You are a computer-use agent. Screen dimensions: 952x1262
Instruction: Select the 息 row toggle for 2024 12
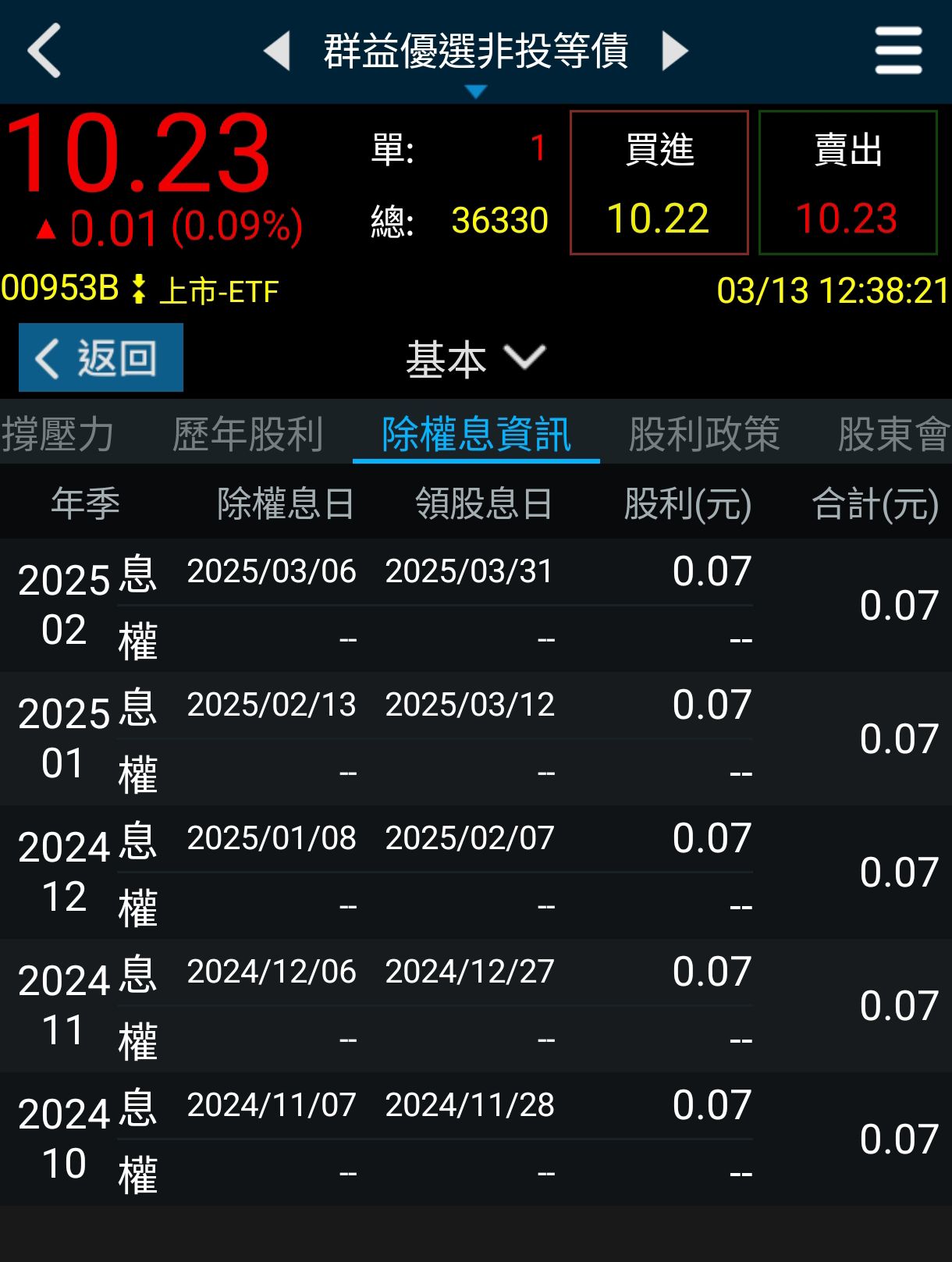click(137, 837)
